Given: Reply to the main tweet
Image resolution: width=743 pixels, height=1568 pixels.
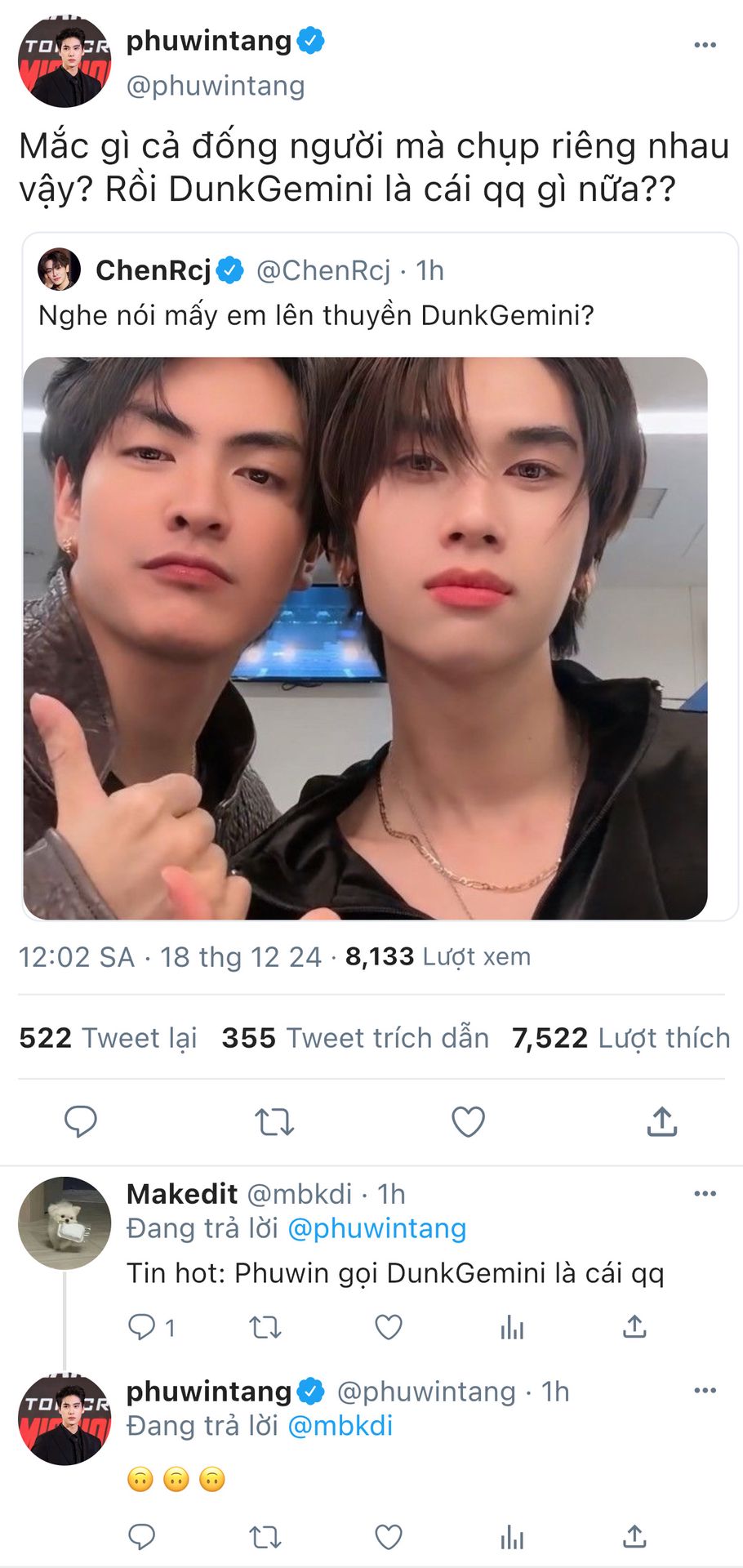Looking at the screenshot, I should pyautogui.click(x=81, y=1121).
